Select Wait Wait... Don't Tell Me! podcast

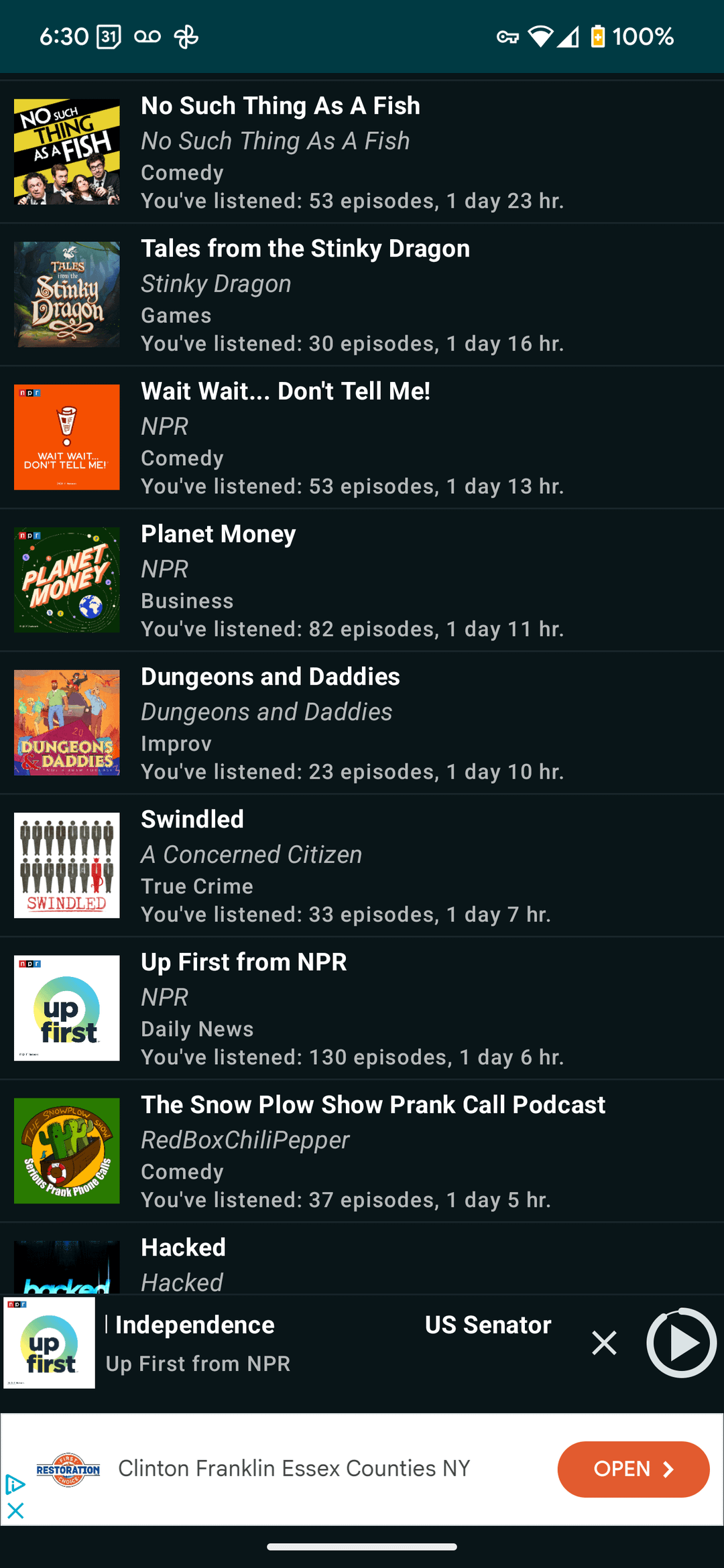(x=362, y=438)
